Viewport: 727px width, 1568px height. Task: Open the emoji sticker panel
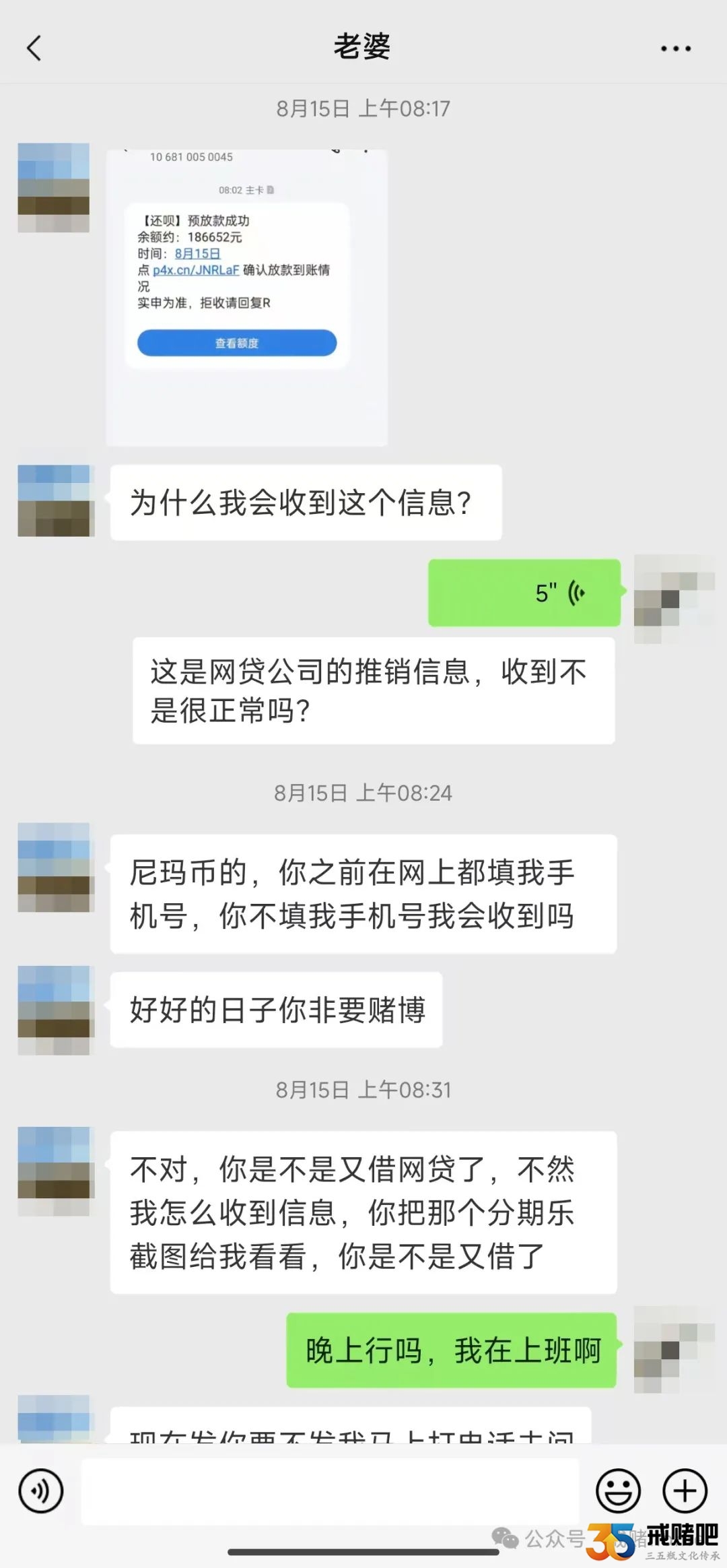(617, 1491)
